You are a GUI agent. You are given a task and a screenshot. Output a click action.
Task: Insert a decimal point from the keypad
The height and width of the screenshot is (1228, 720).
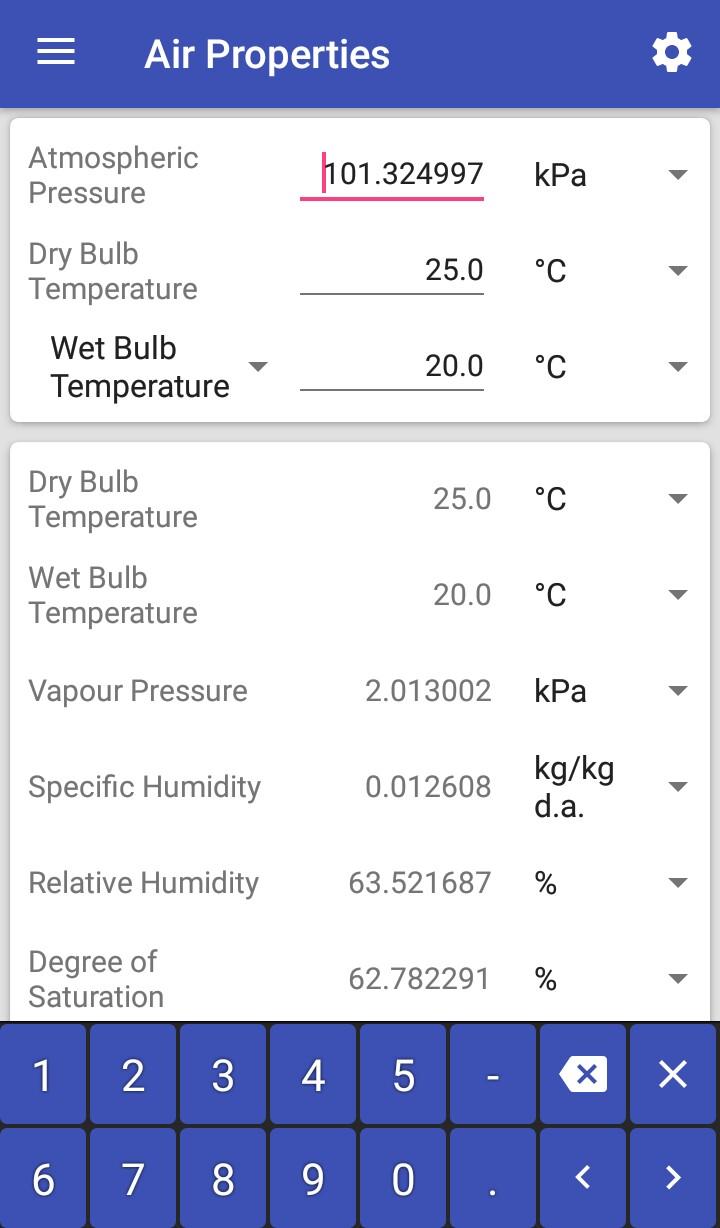[493, 1179]
